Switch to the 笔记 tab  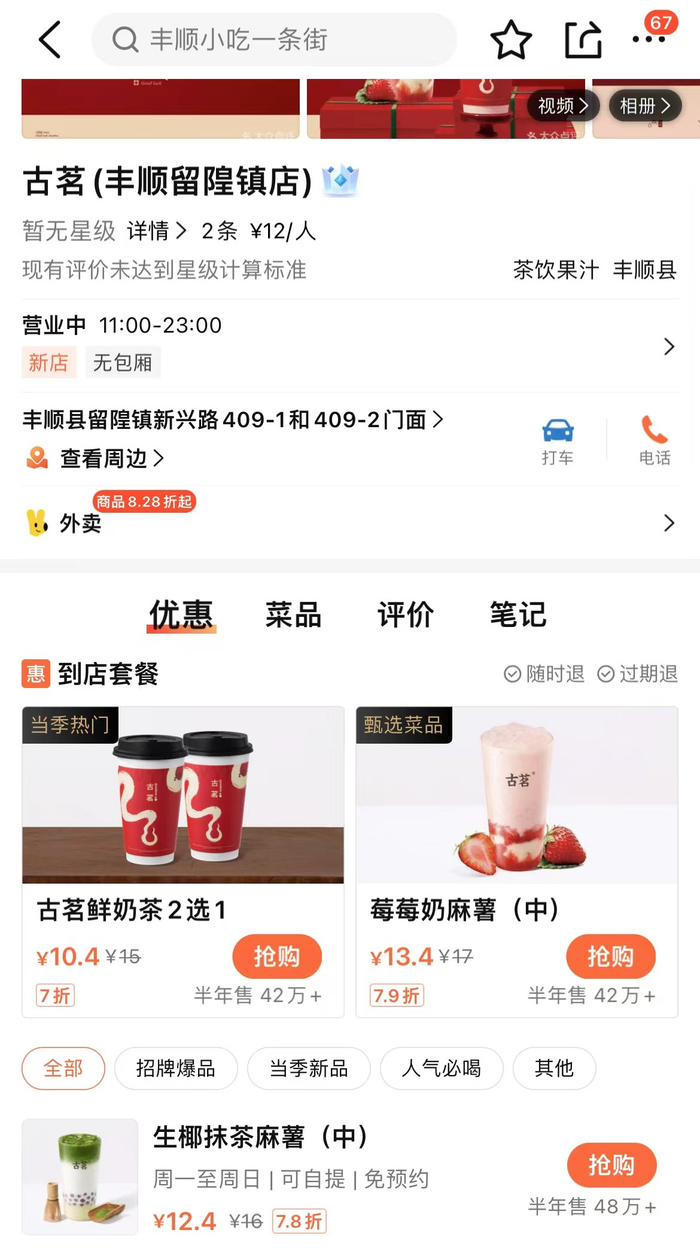tap(518, 615)
